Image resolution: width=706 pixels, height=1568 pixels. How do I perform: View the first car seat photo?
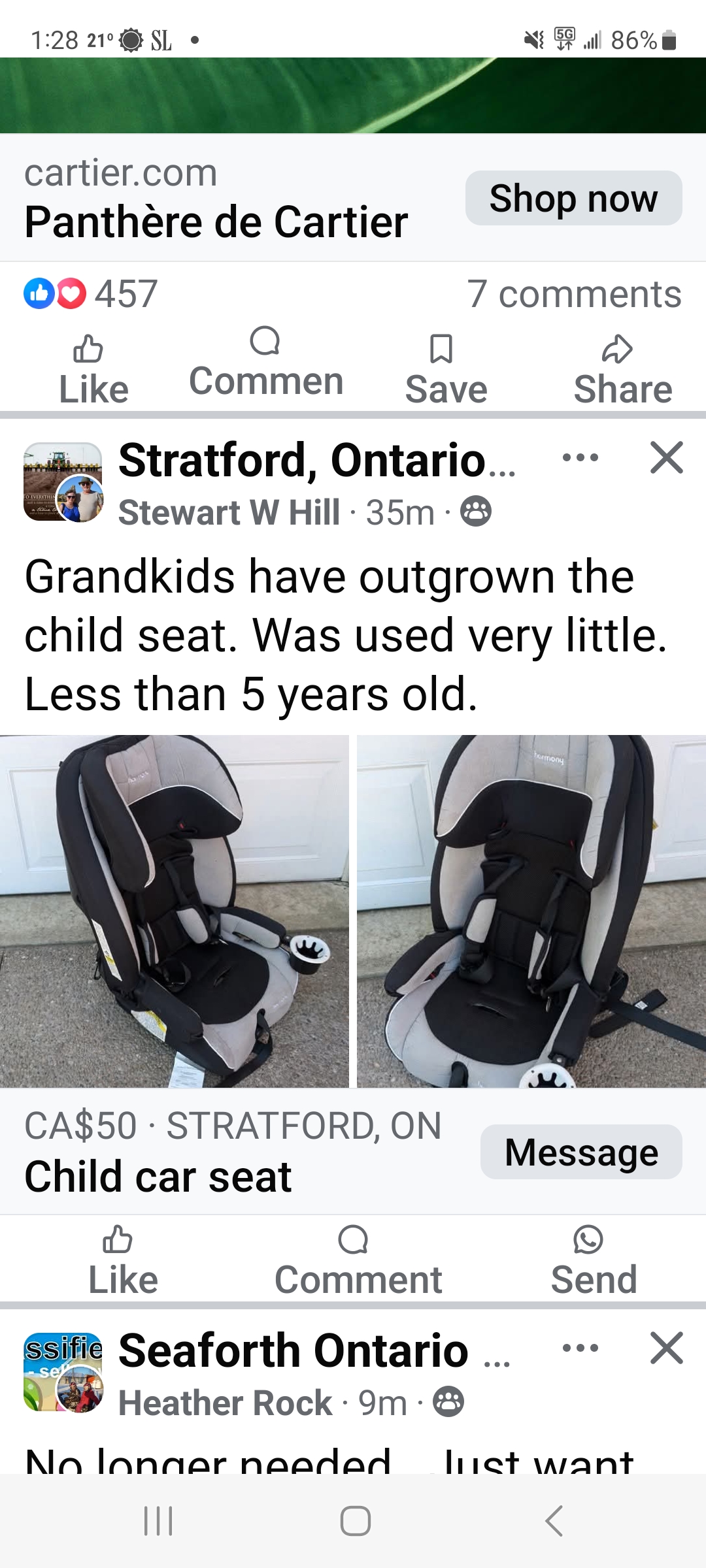pos(174,911)
